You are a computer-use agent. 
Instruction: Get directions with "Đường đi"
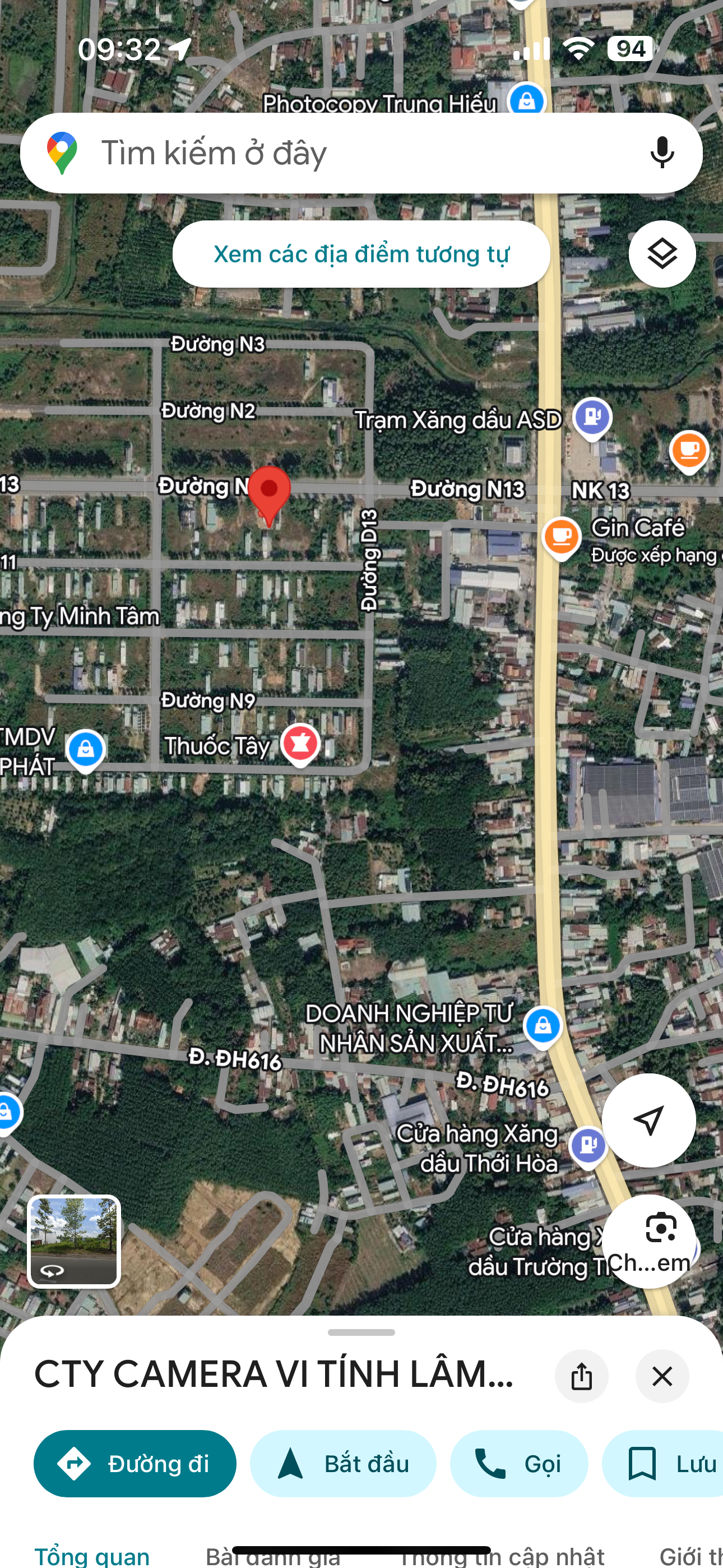tap(135, 1463)
